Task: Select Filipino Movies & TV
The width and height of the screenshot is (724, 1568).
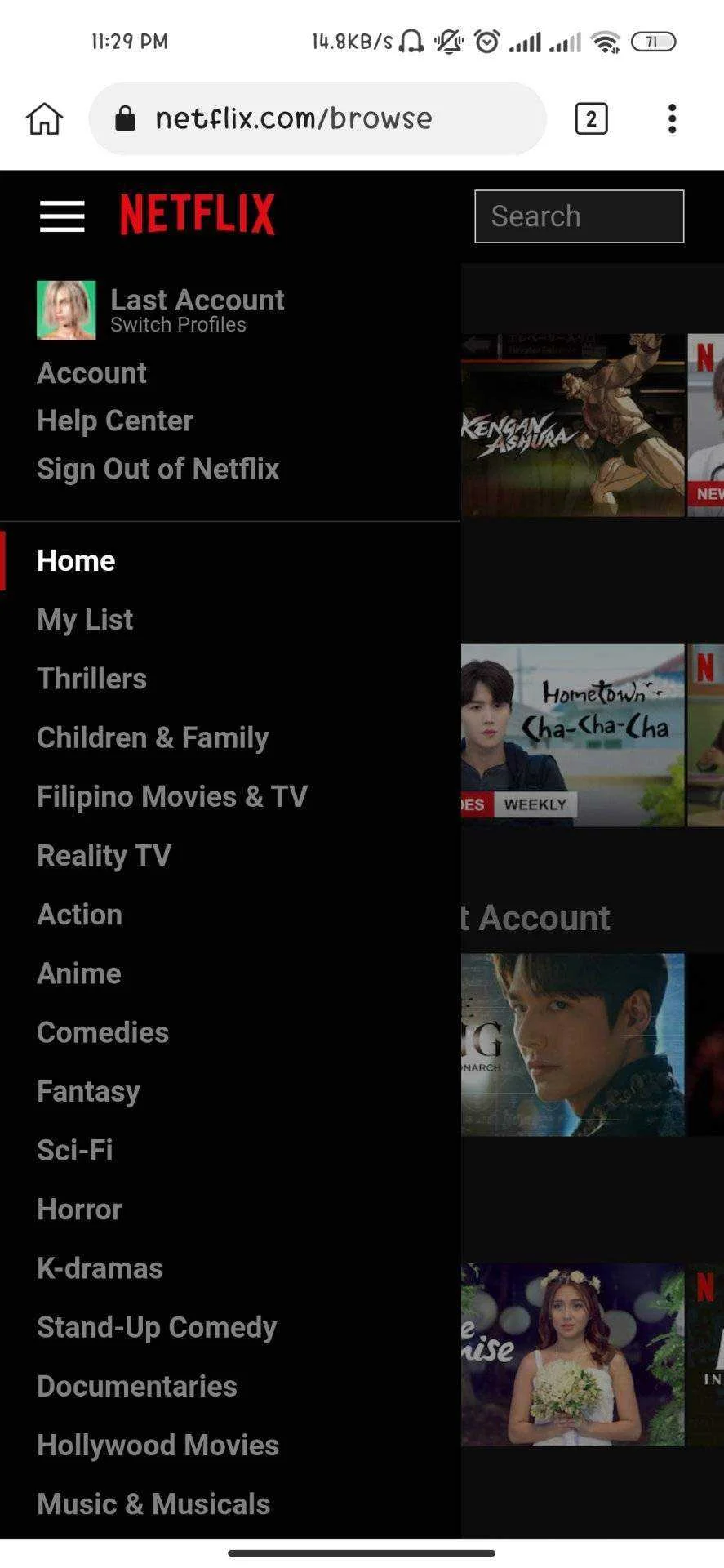Action: click(x=172, y=796)
